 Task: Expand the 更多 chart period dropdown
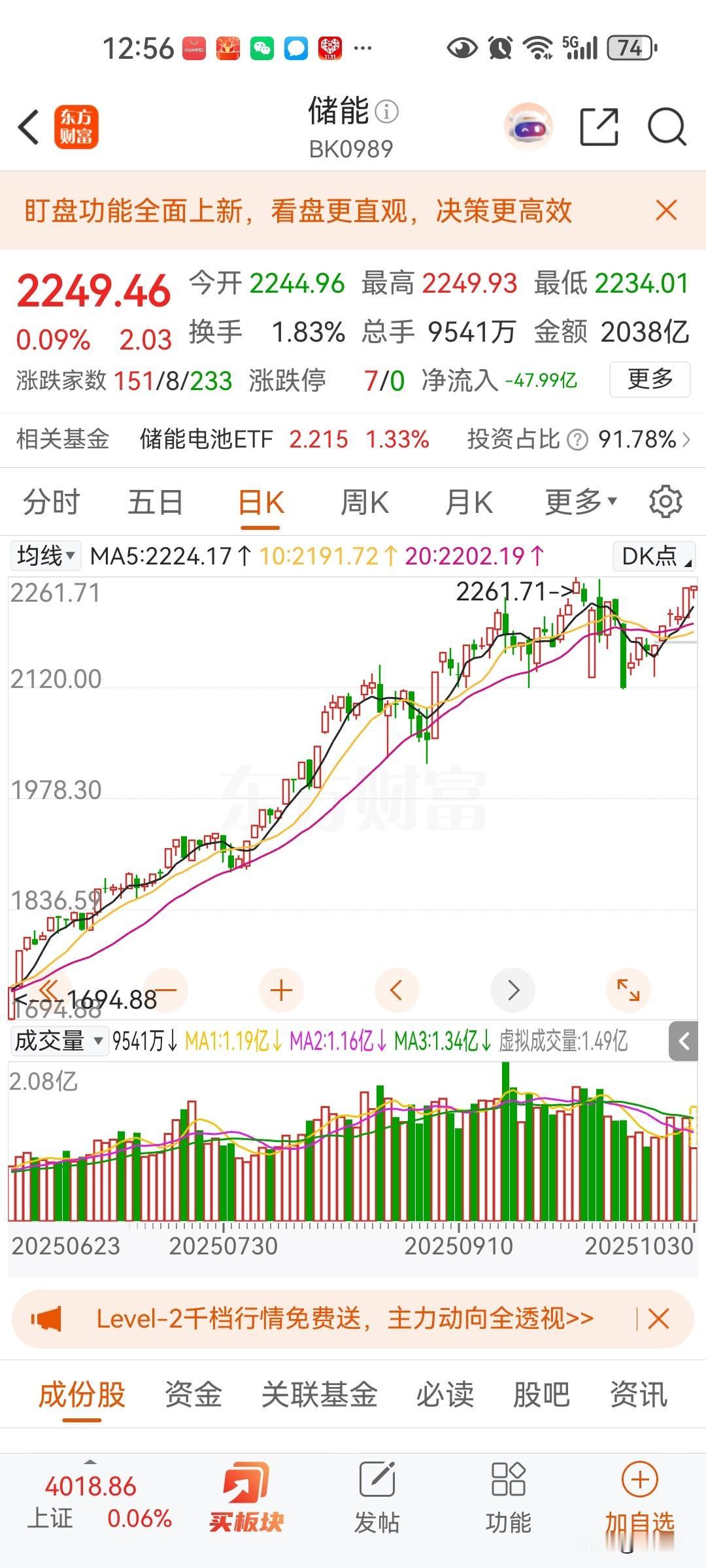pos(579,501)
